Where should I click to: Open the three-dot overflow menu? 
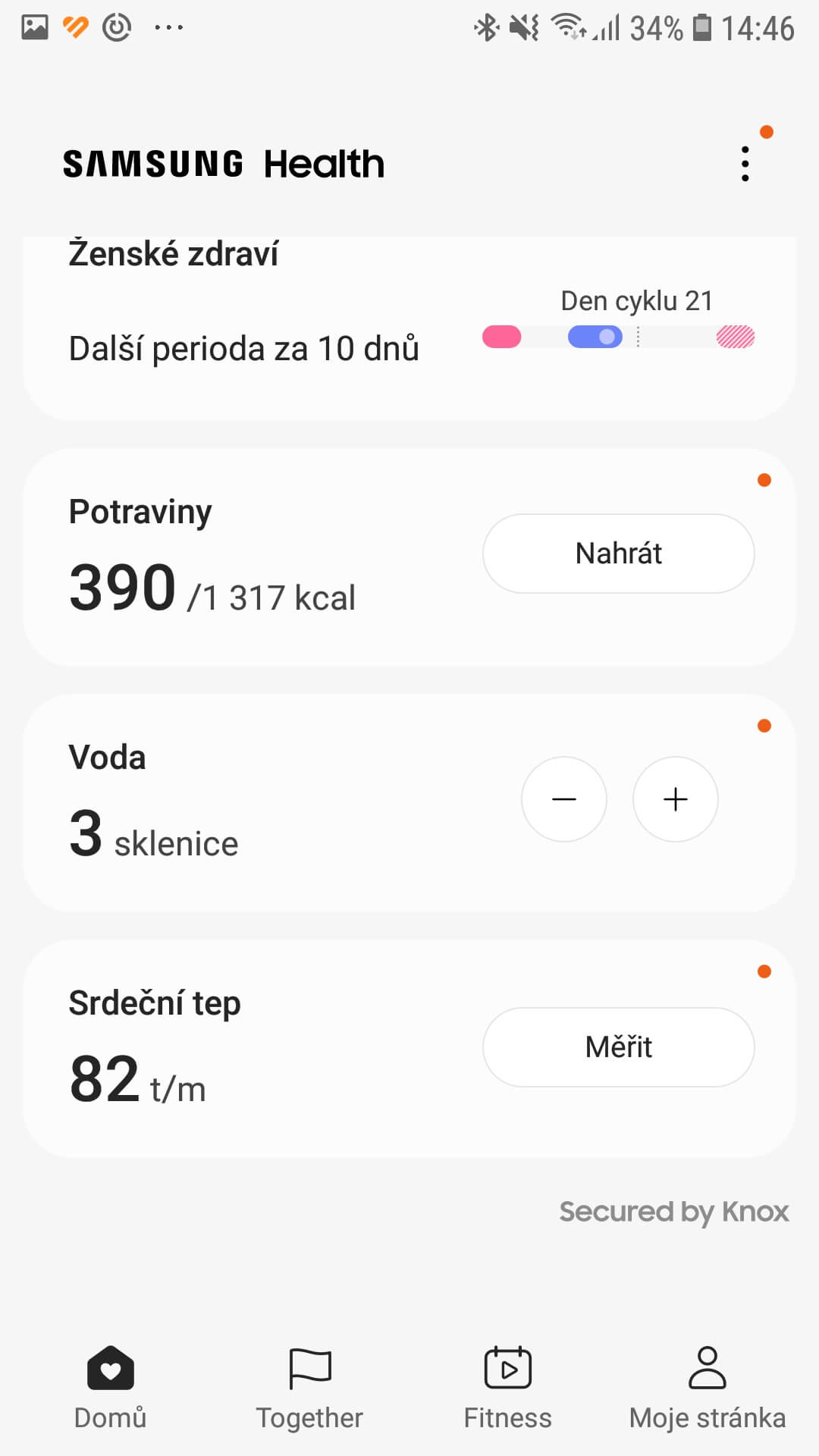tap(745, 164)
